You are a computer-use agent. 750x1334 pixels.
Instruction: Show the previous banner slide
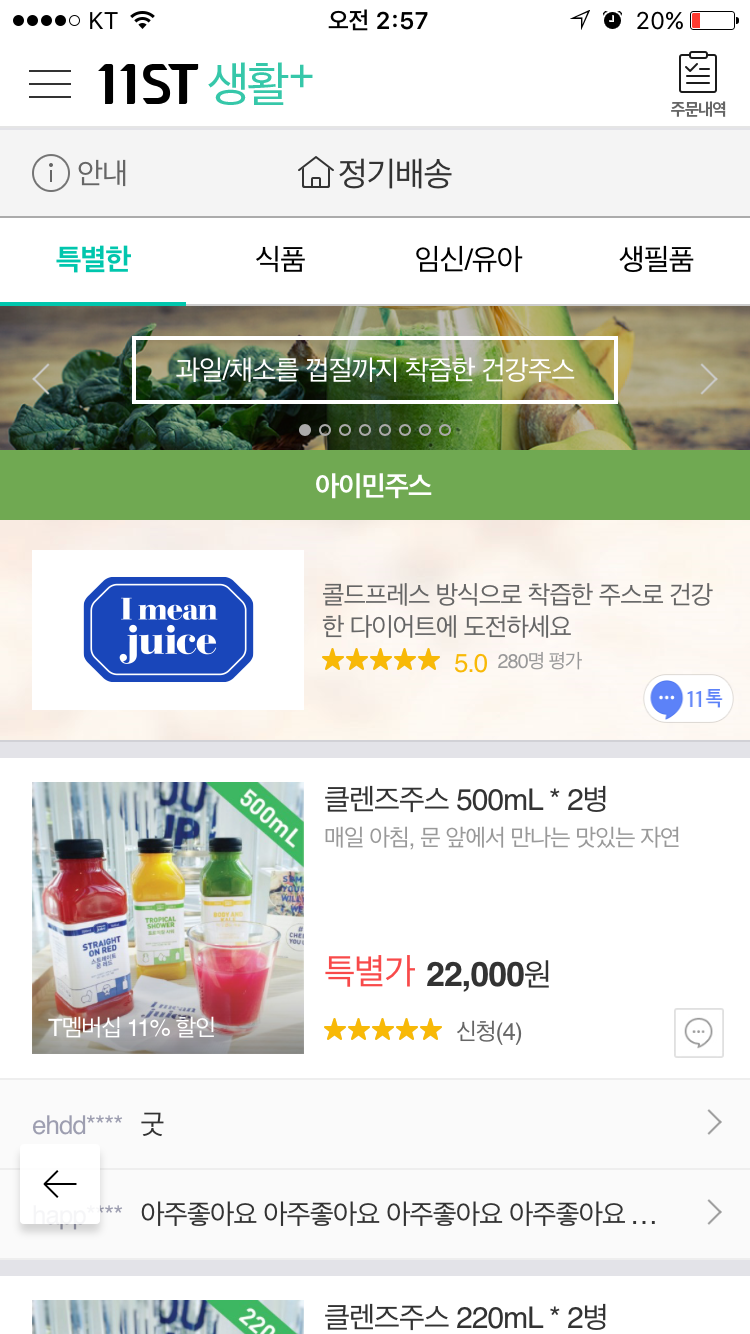coord(41,379)
